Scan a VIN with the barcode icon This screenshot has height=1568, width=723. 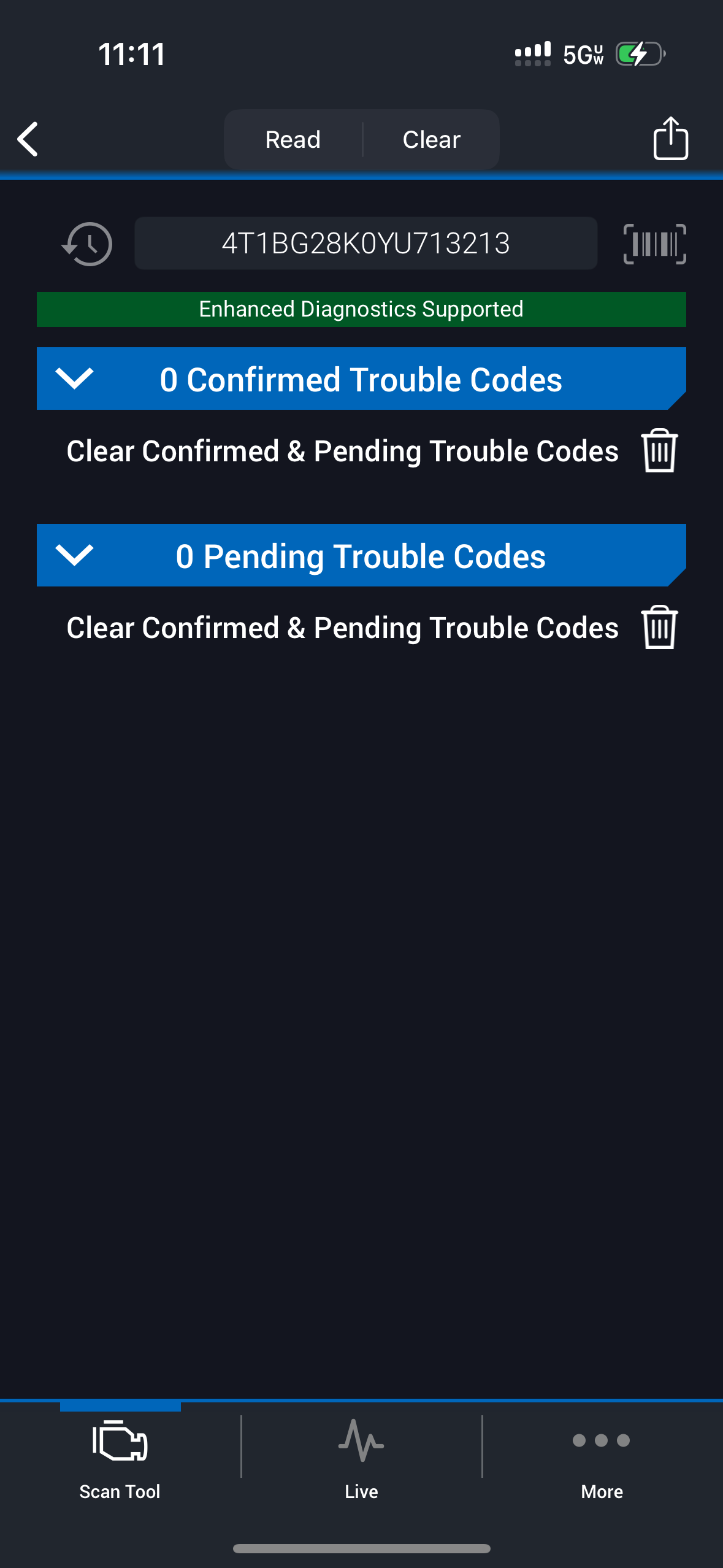coord(654,244)
